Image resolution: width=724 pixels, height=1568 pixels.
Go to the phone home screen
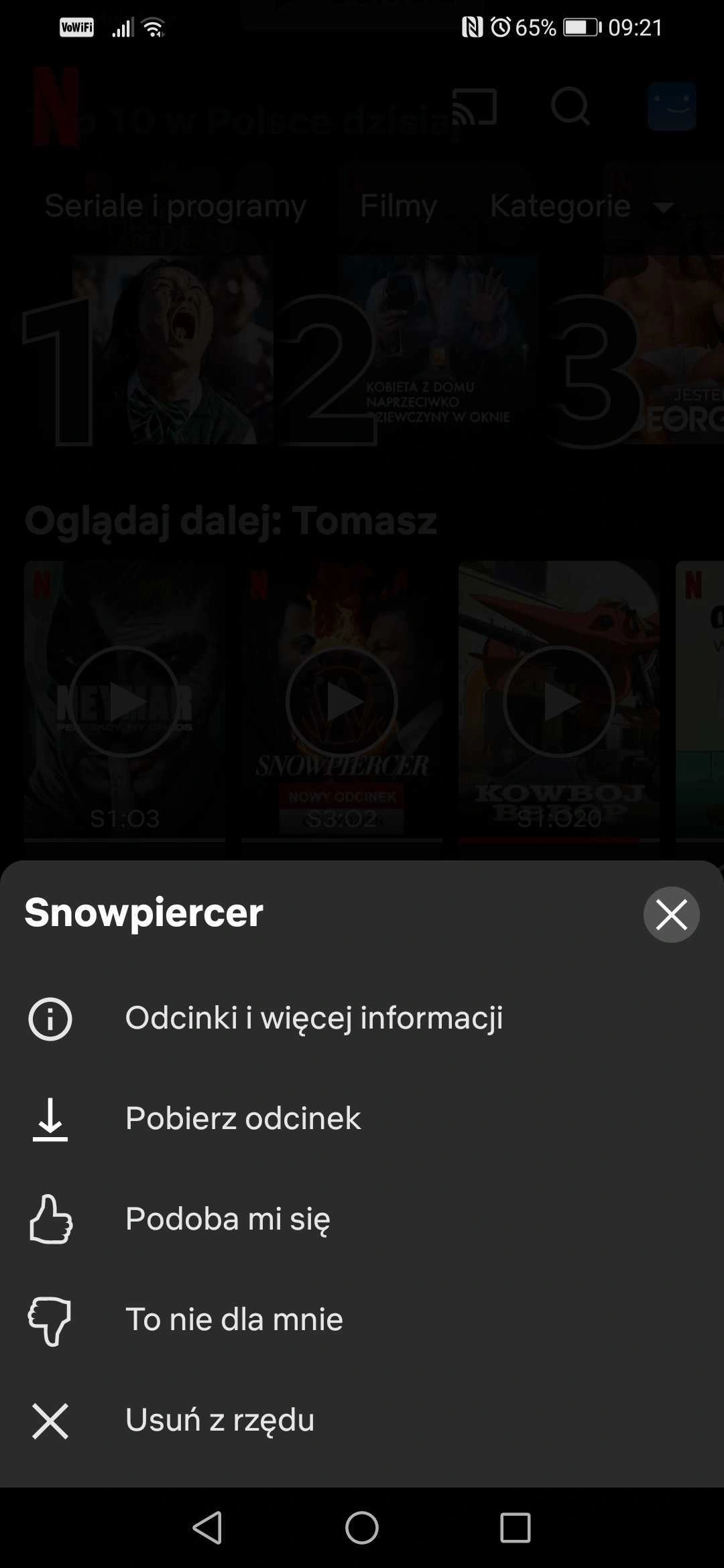(361, 1528)
